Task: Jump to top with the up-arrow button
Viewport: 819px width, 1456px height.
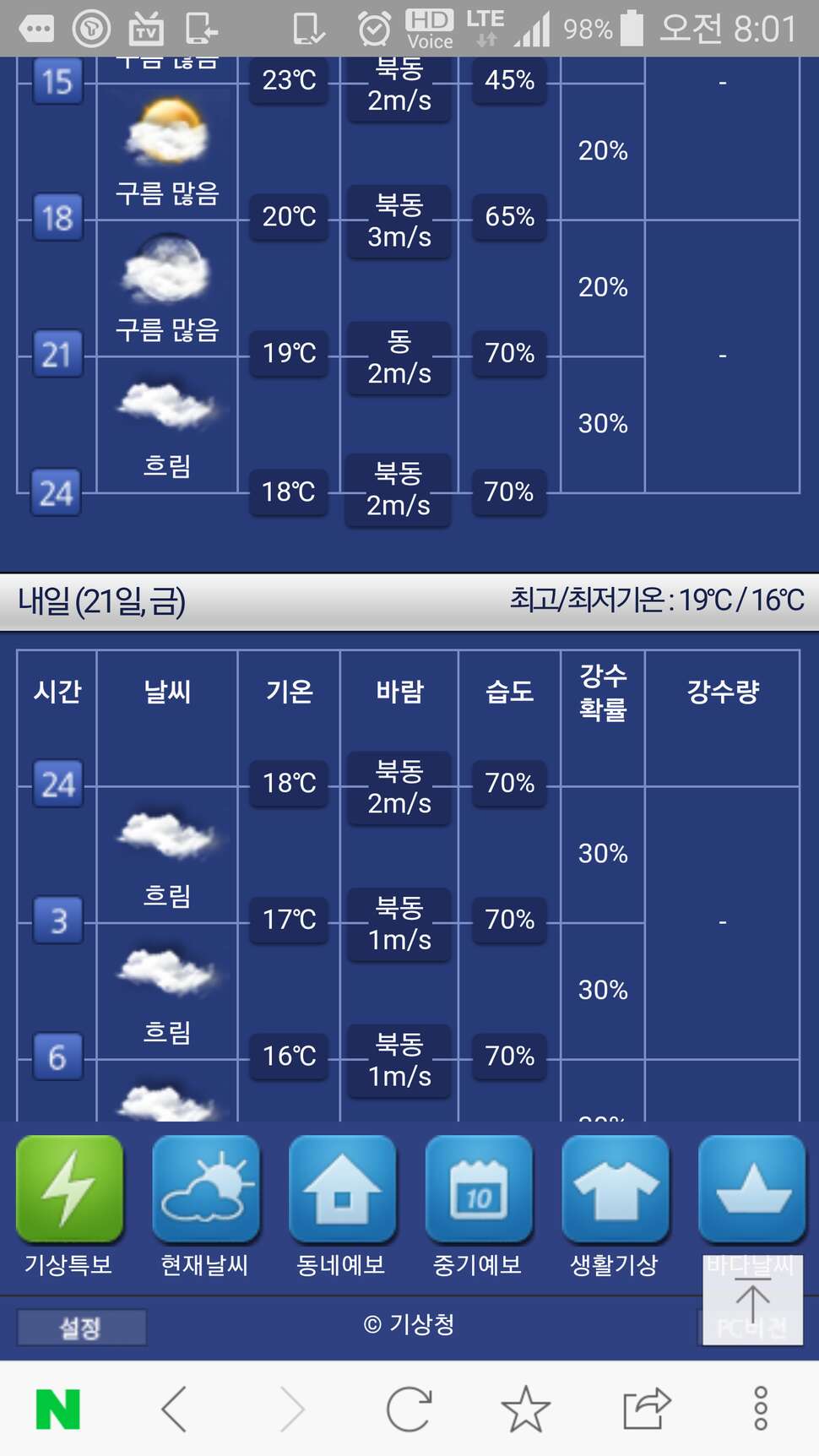Action: (x=752, y=1300)
